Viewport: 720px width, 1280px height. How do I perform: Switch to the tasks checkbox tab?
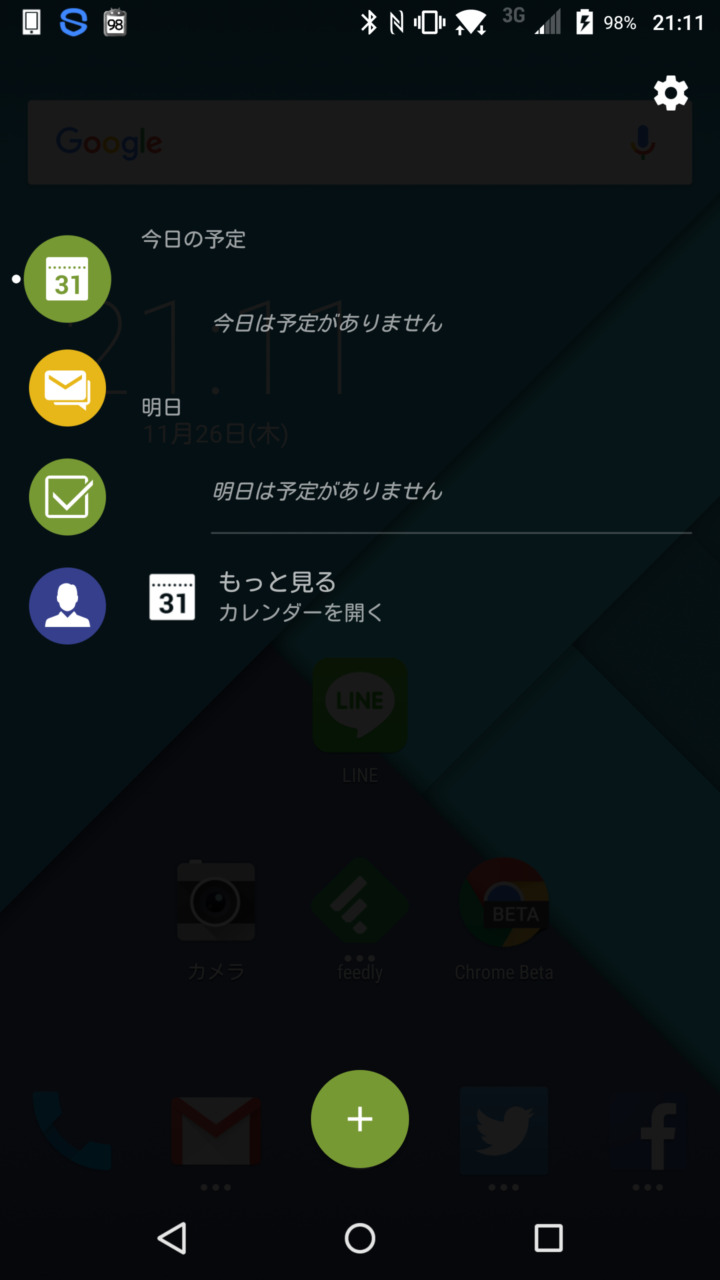pos(67,497)
